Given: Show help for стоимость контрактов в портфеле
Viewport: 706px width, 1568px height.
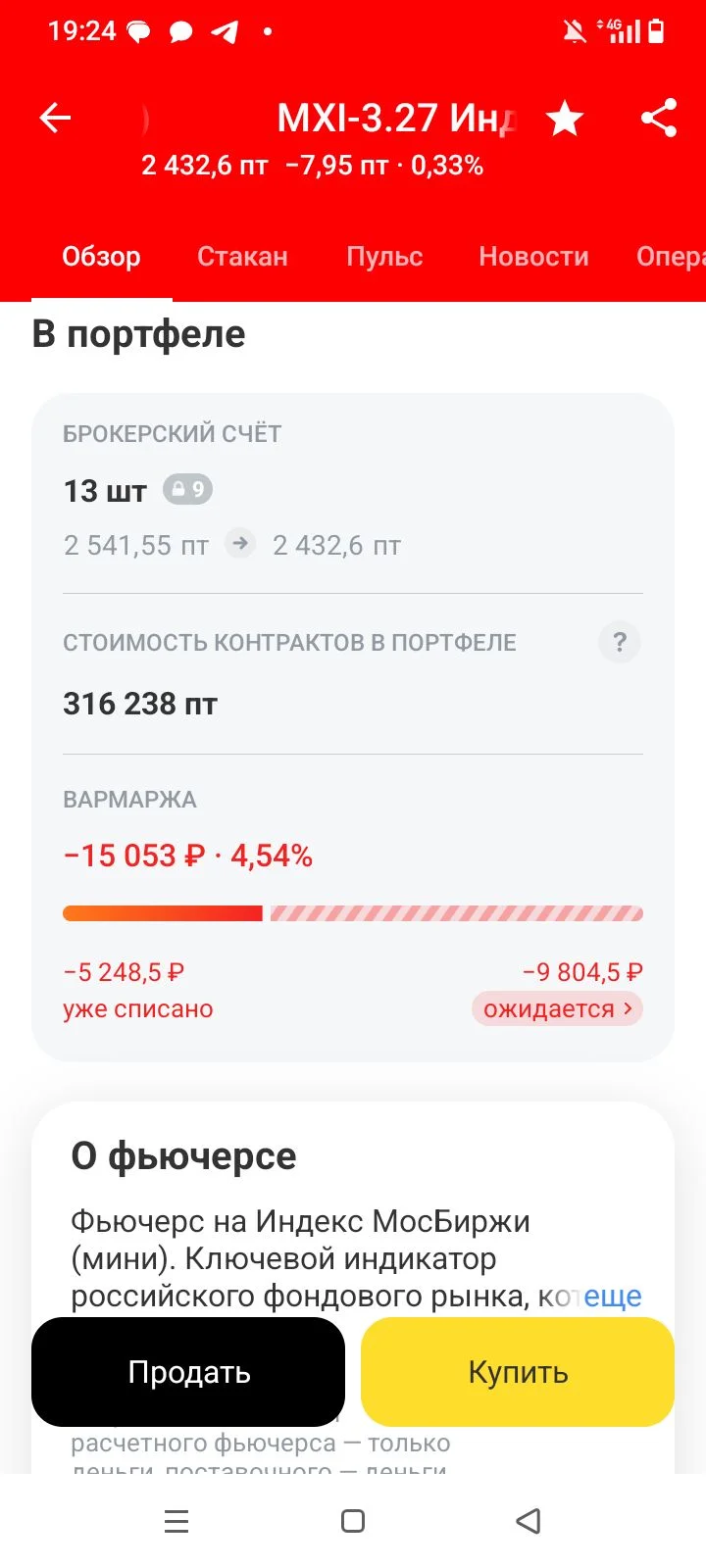Looking at the screenshot, I should pyautogui.click(x=620, y=643).
